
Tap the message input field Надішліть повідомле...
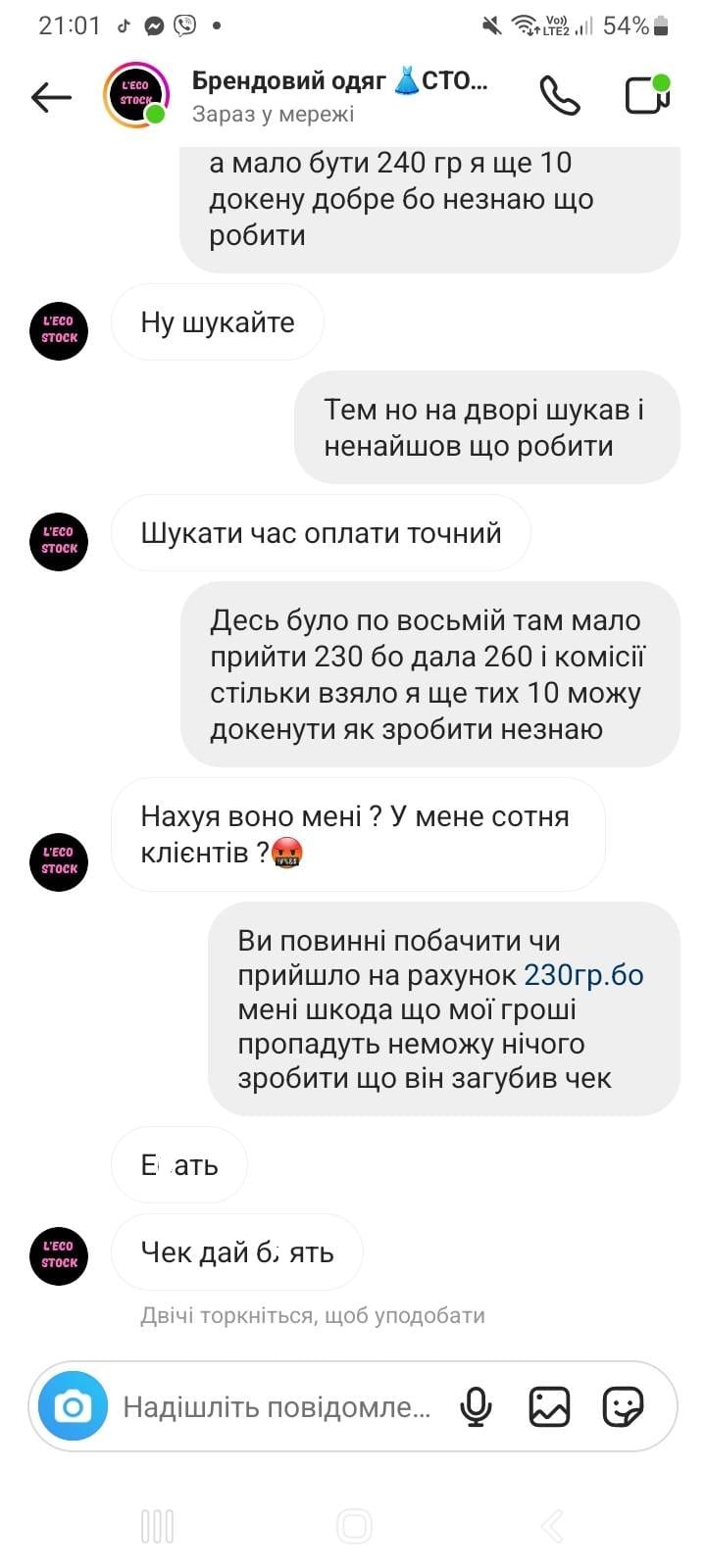pyautogui.click(x=275, y=1405)
